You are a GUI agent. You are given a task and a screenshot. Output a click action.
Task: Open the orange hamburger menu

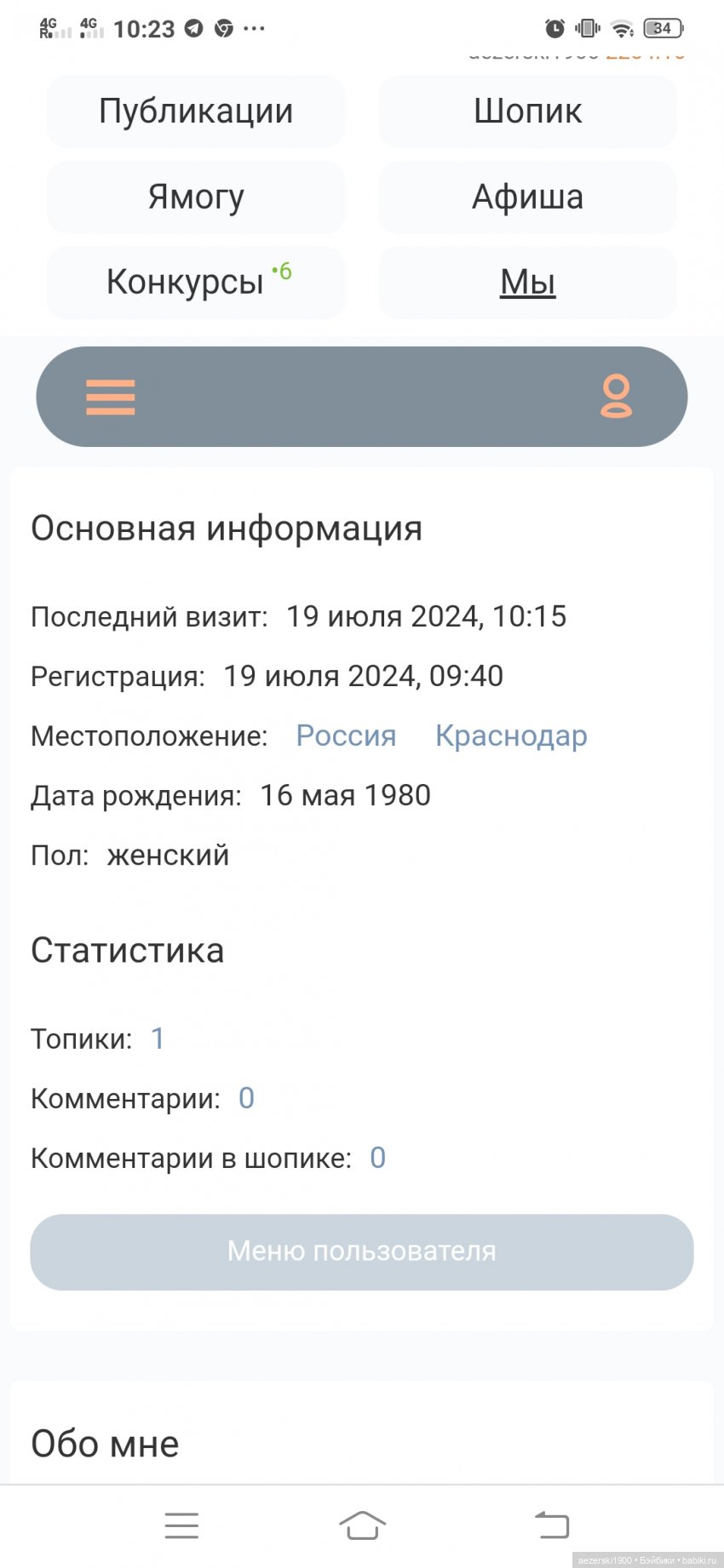(x=111, y=397)
